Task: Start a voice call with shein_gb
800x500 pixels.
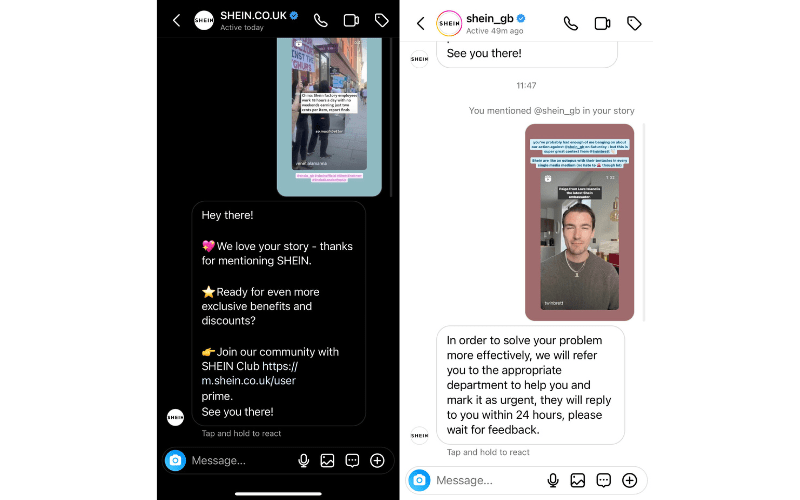Action: [x=570, y=23]
